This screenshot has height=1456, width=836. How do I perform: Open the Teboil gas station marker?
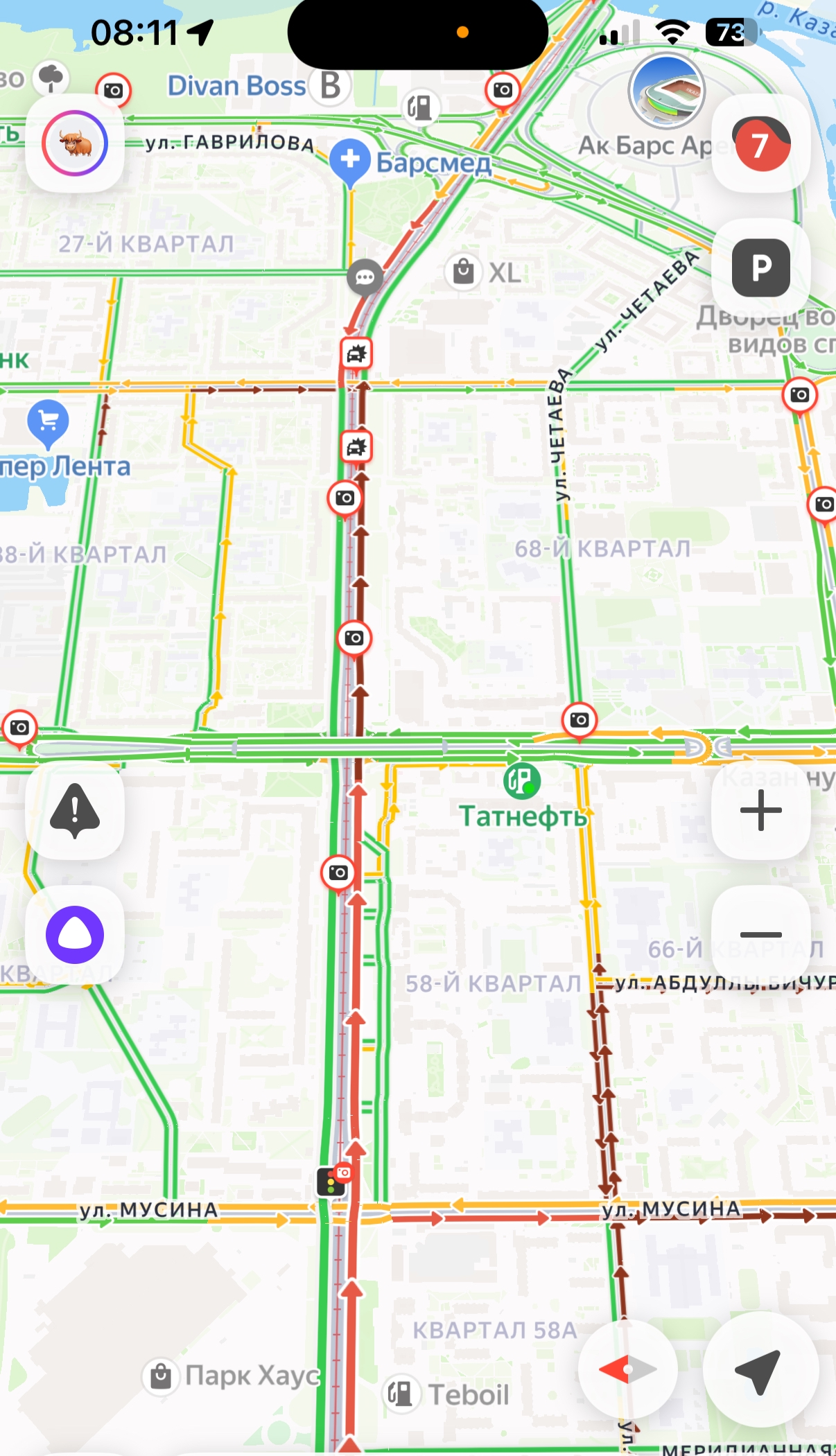[401, 1392]
